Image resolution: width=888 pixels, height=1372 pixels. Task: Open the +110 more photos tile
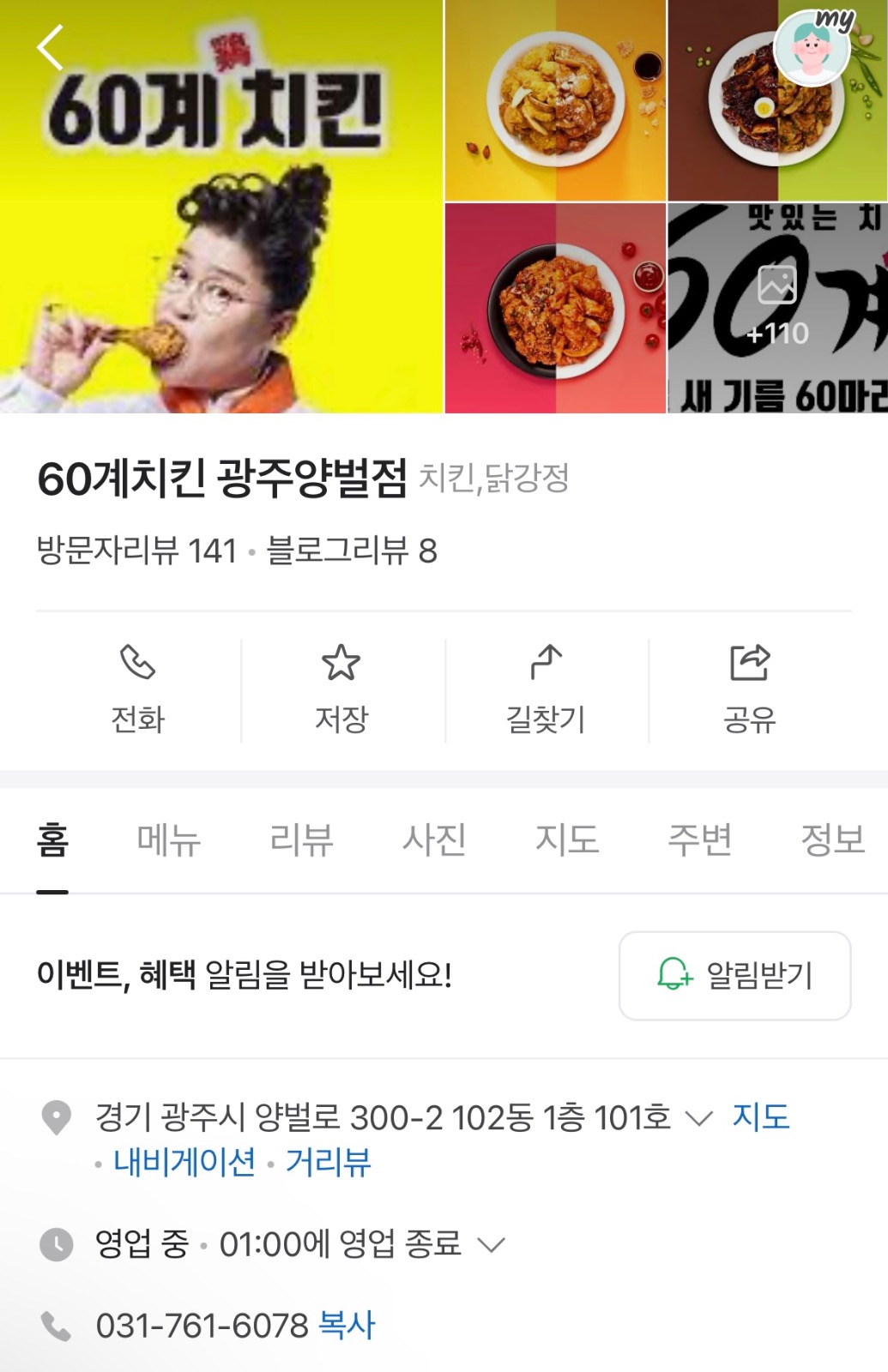coord(777,309)
